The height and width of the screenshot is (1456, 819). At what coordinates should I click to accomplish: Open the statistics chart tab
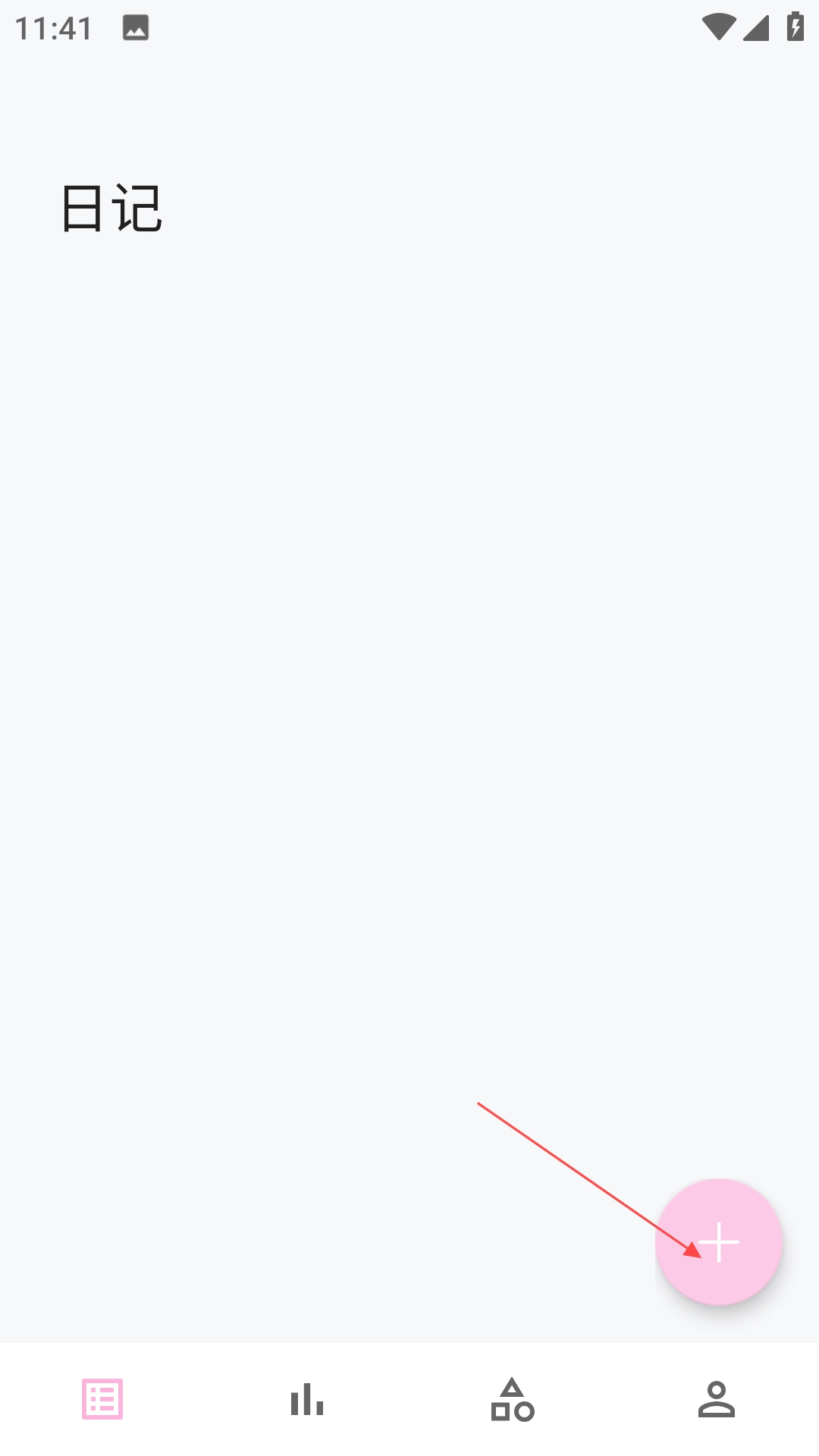pos(307,1399)
